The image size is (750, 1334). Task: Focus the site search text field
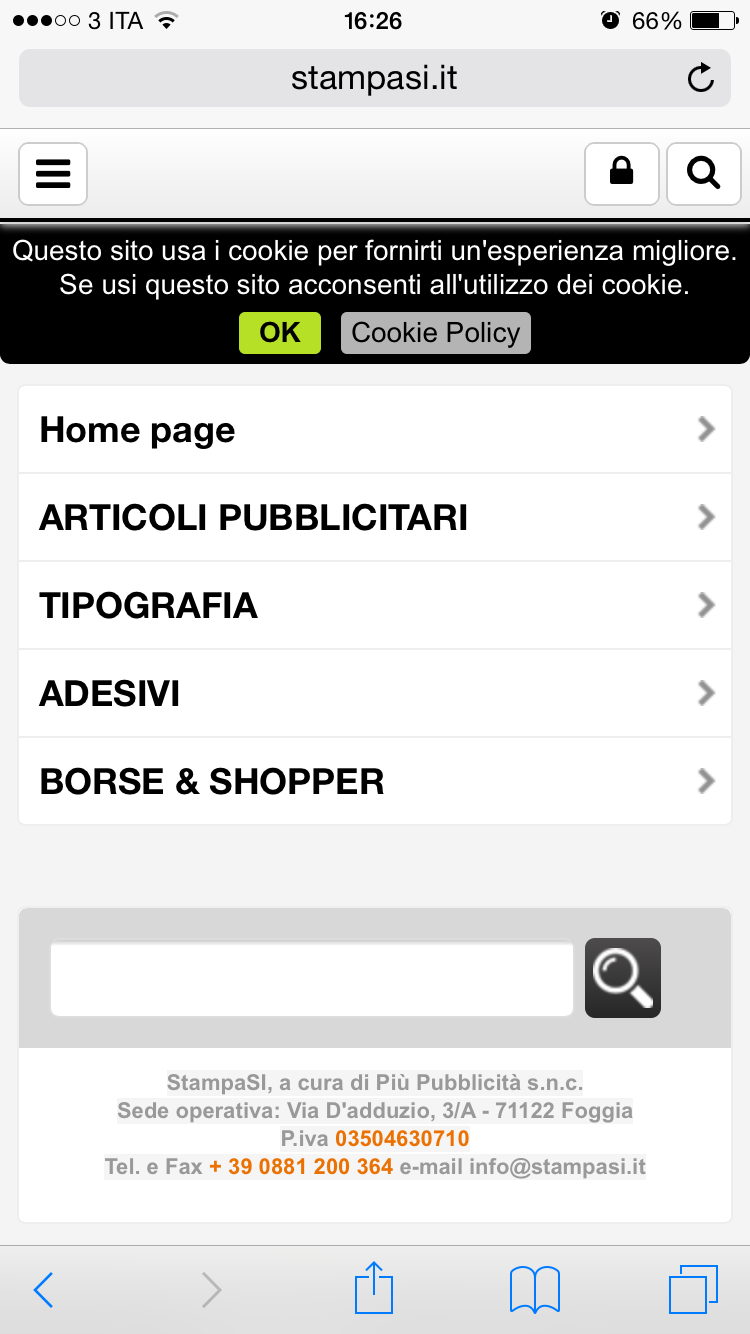[x=311, y=979]
